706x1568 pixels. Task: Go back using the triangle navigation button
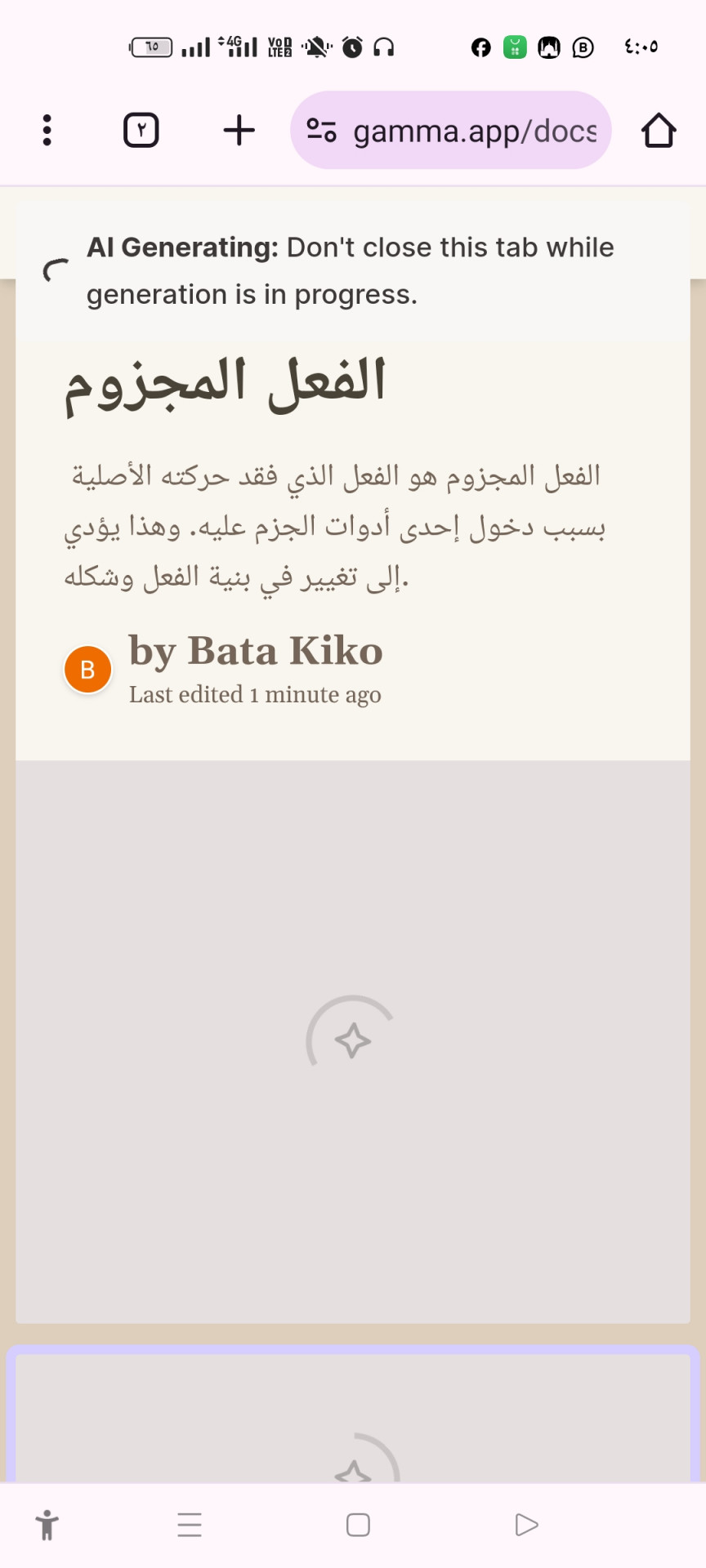click(x=526, y=1525)
